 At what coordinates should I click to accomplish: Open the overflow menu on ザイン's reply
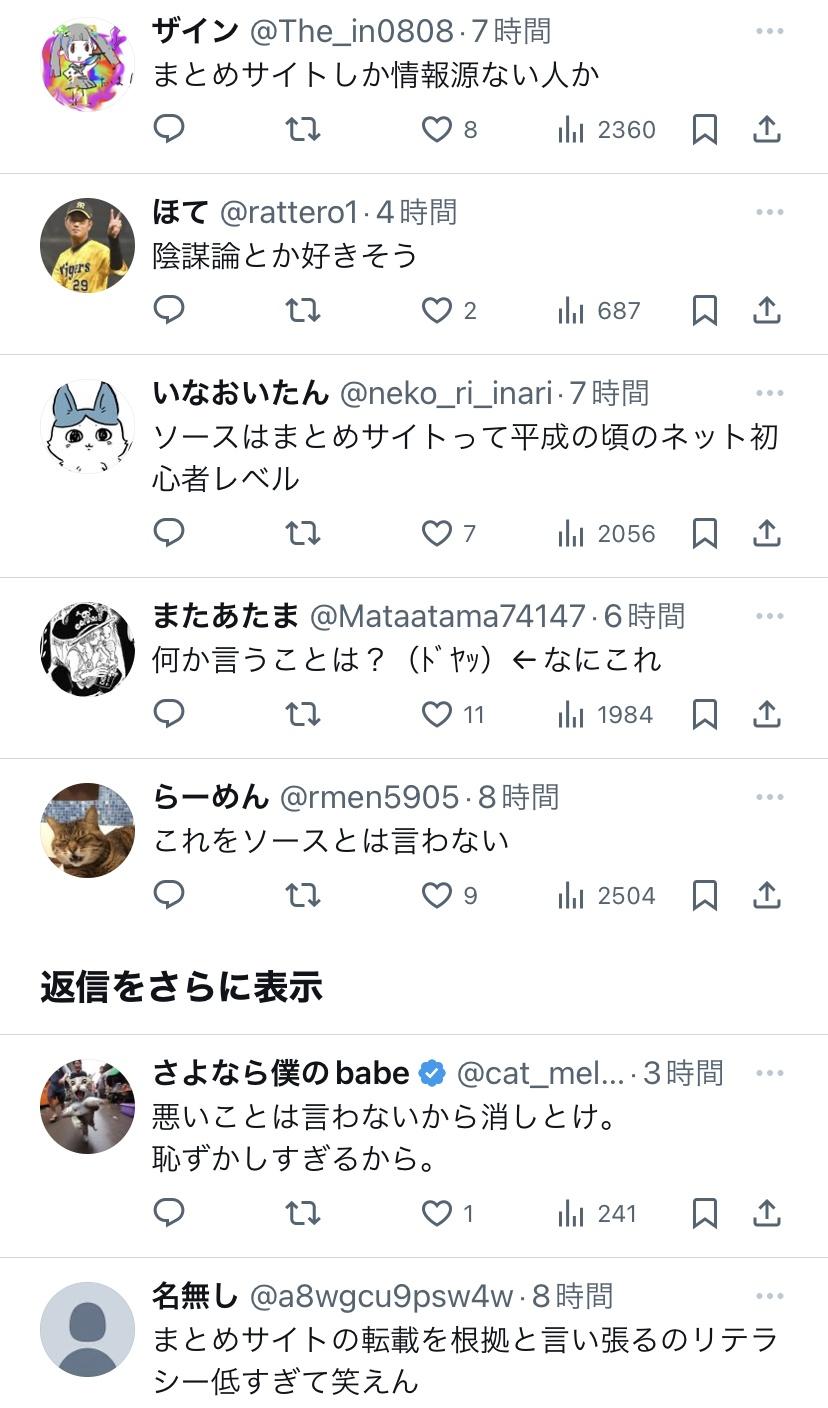click(x=769, y=32)
